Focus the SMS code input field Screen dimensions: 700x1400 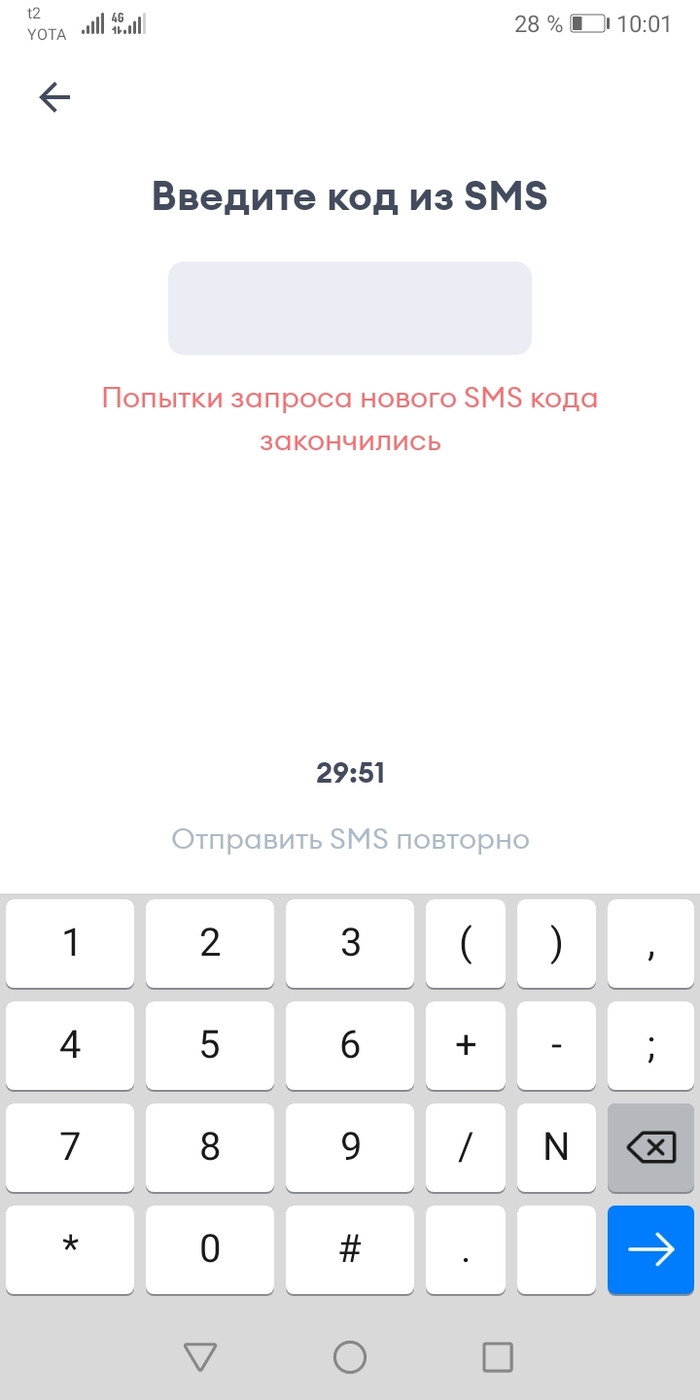click(349, 308)
